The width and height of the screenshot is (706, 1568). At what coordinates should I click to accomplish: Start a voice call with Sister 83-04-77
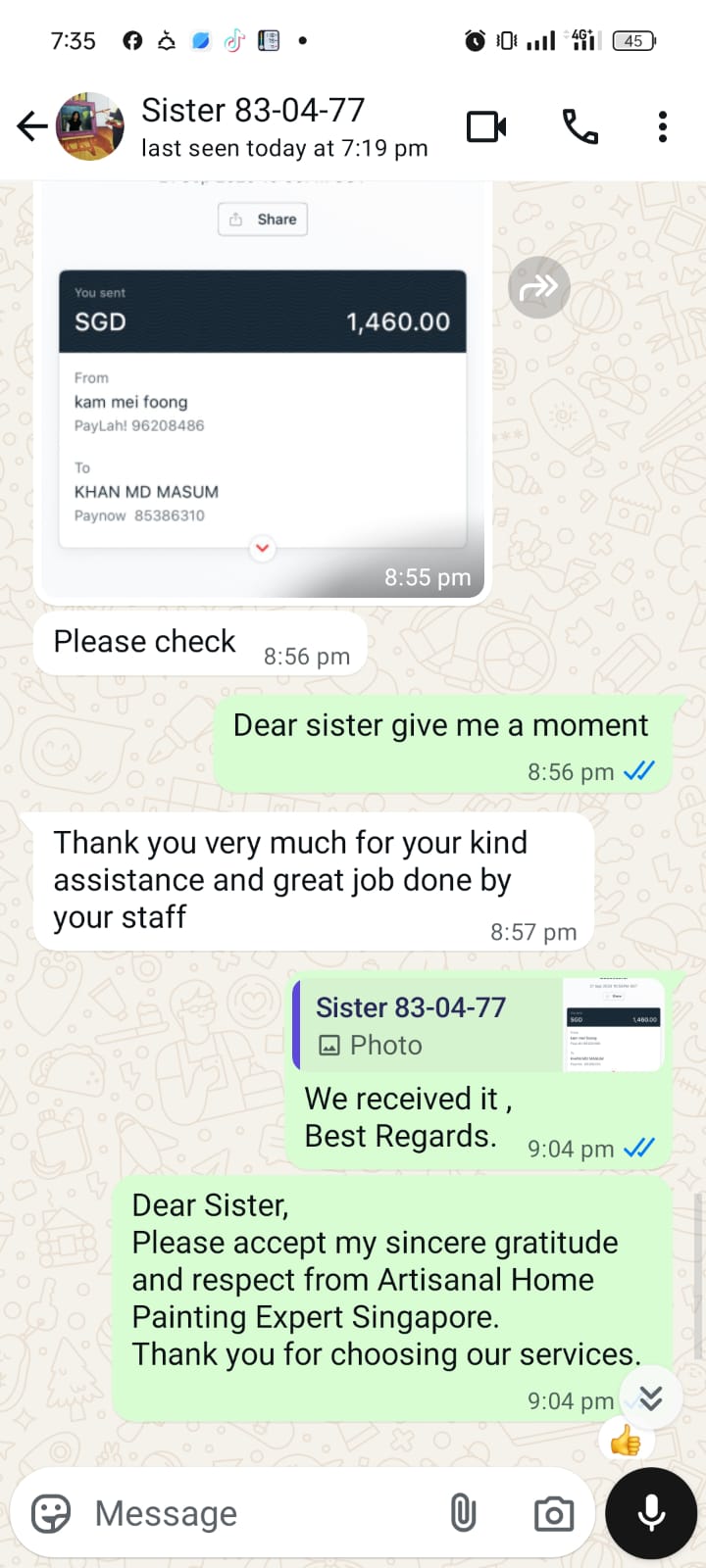[580, 126]
